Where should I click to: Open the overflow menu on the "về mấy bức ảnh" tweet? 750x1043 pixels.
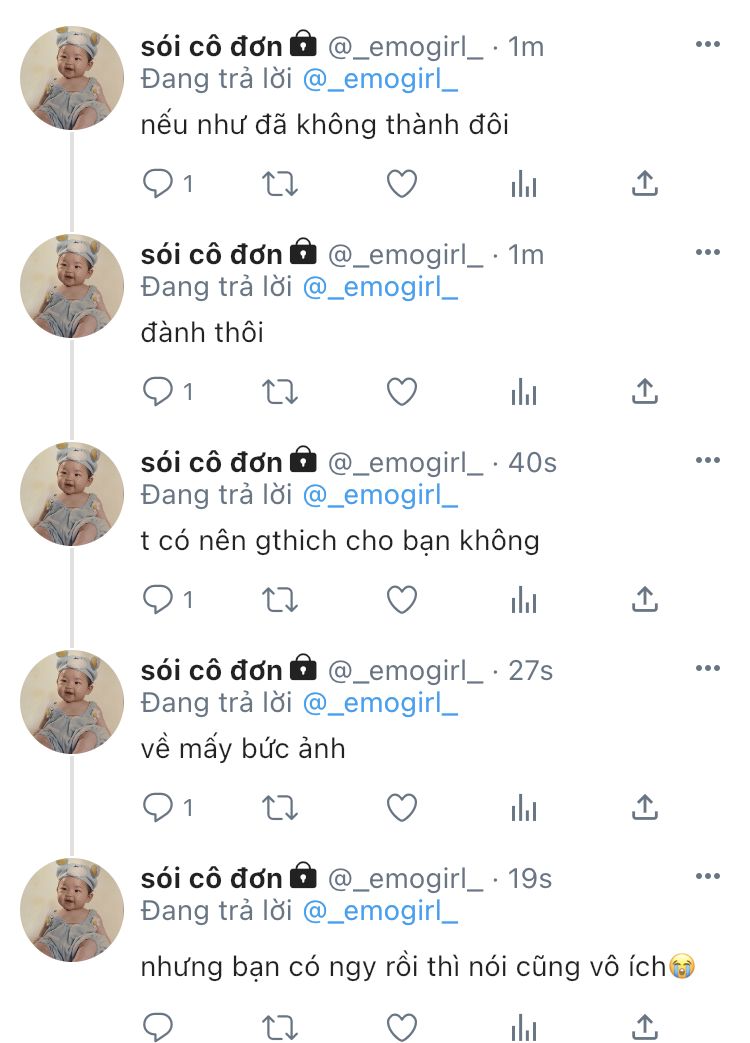(707, 668)
